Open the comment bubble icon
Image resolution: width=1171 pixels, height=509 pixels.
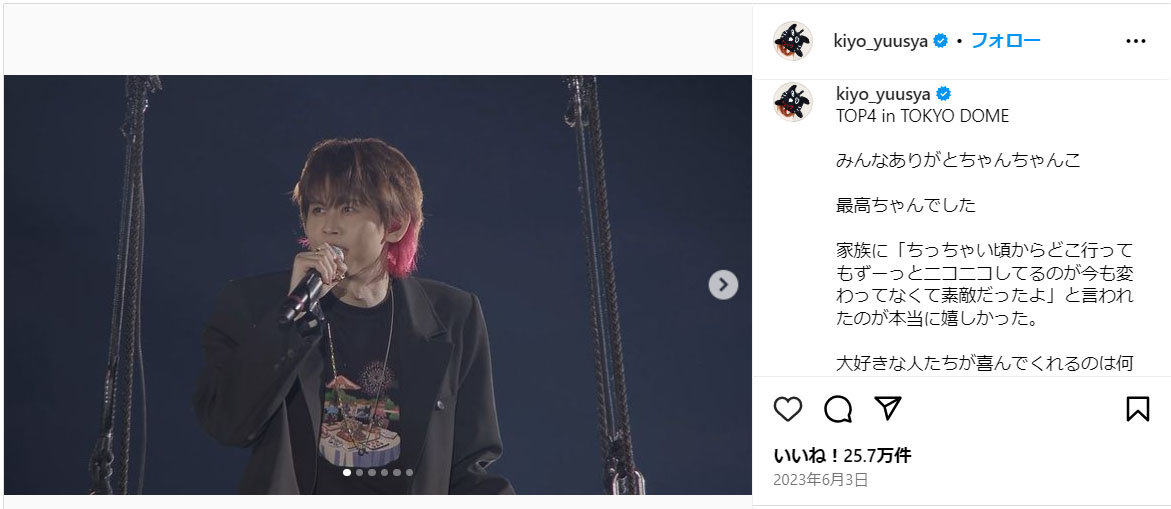(x=838, y=408)
